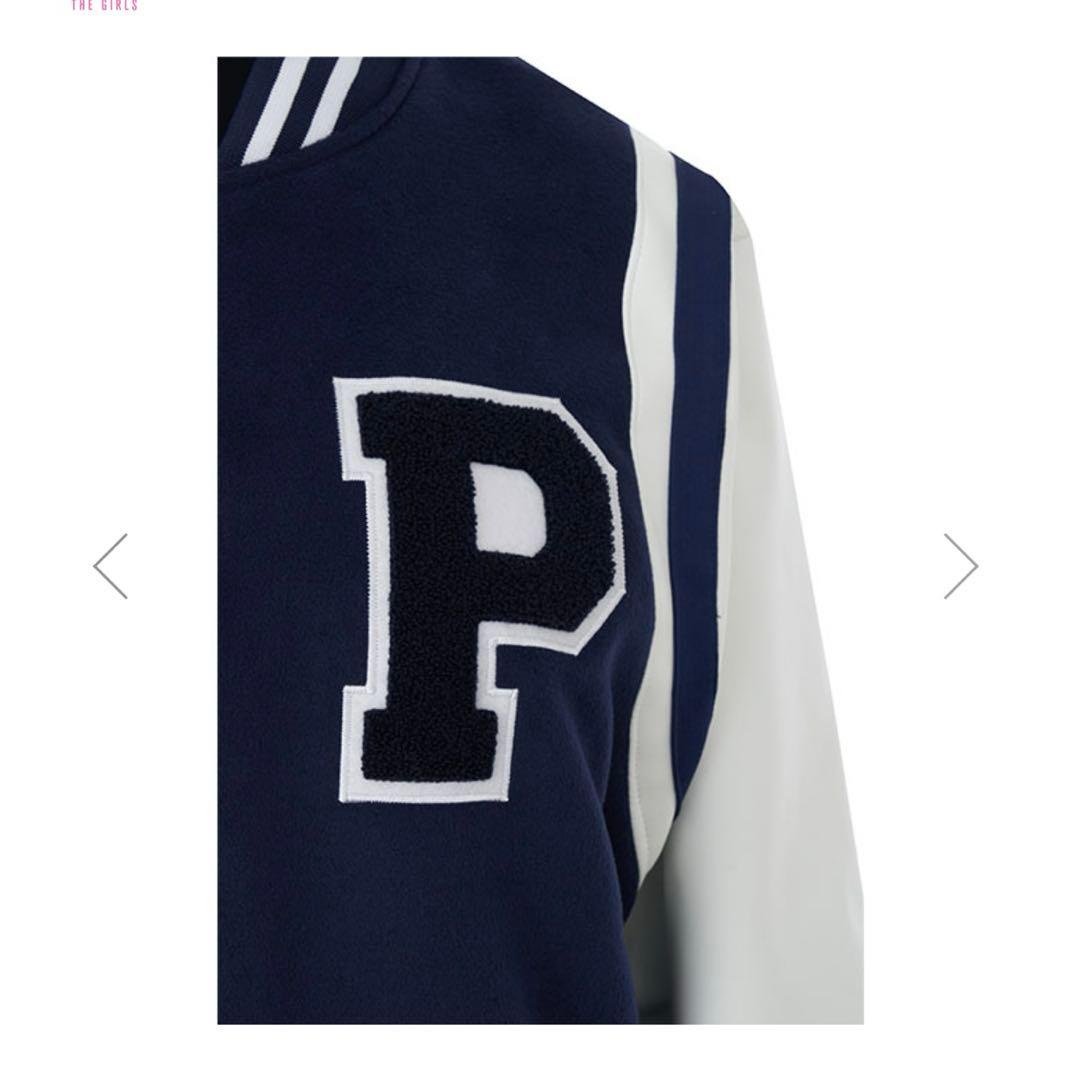Screen dimensions: 1080x1080
Task: Open the varsity jacket product image
Action: coord(540,540)
